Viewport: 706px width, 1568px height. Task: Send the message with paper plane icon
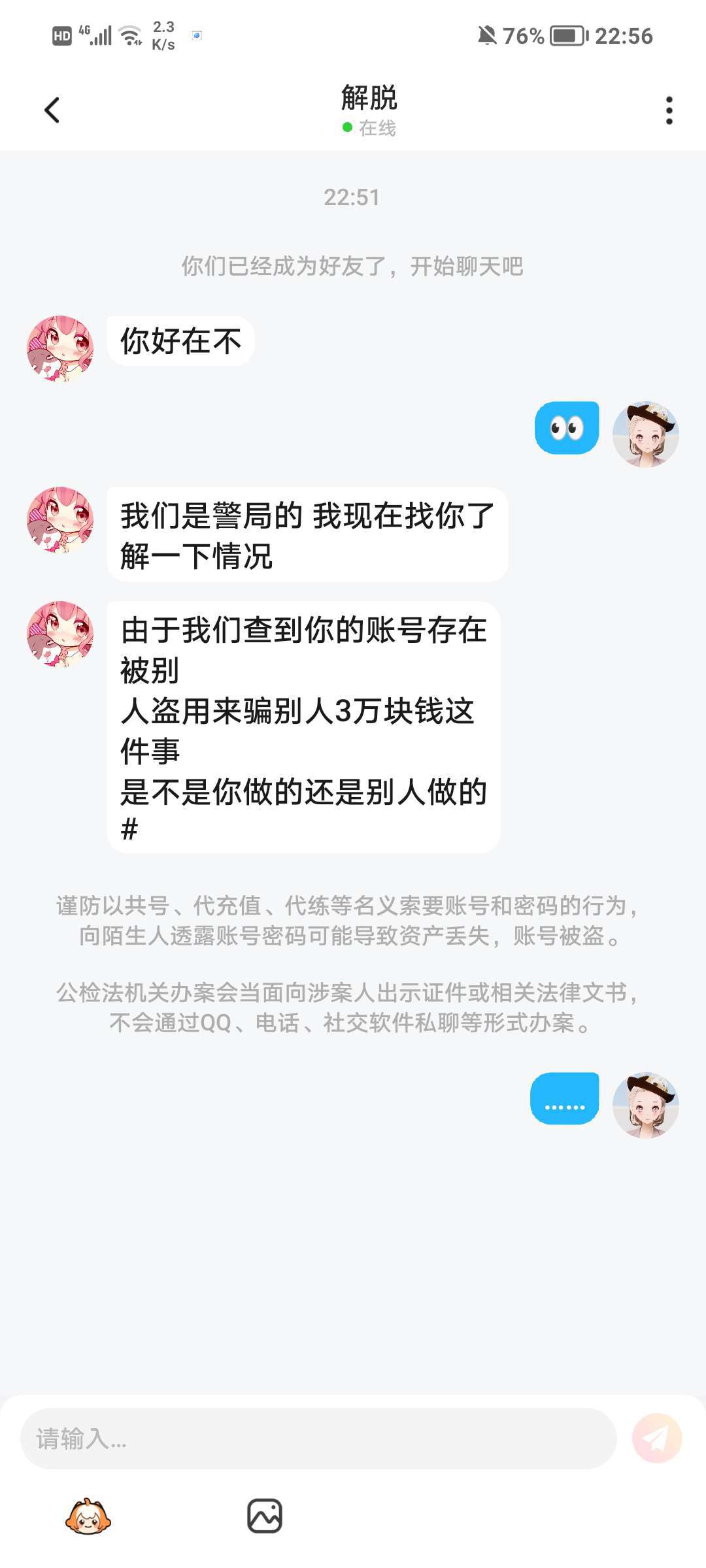coord(656,1439)
